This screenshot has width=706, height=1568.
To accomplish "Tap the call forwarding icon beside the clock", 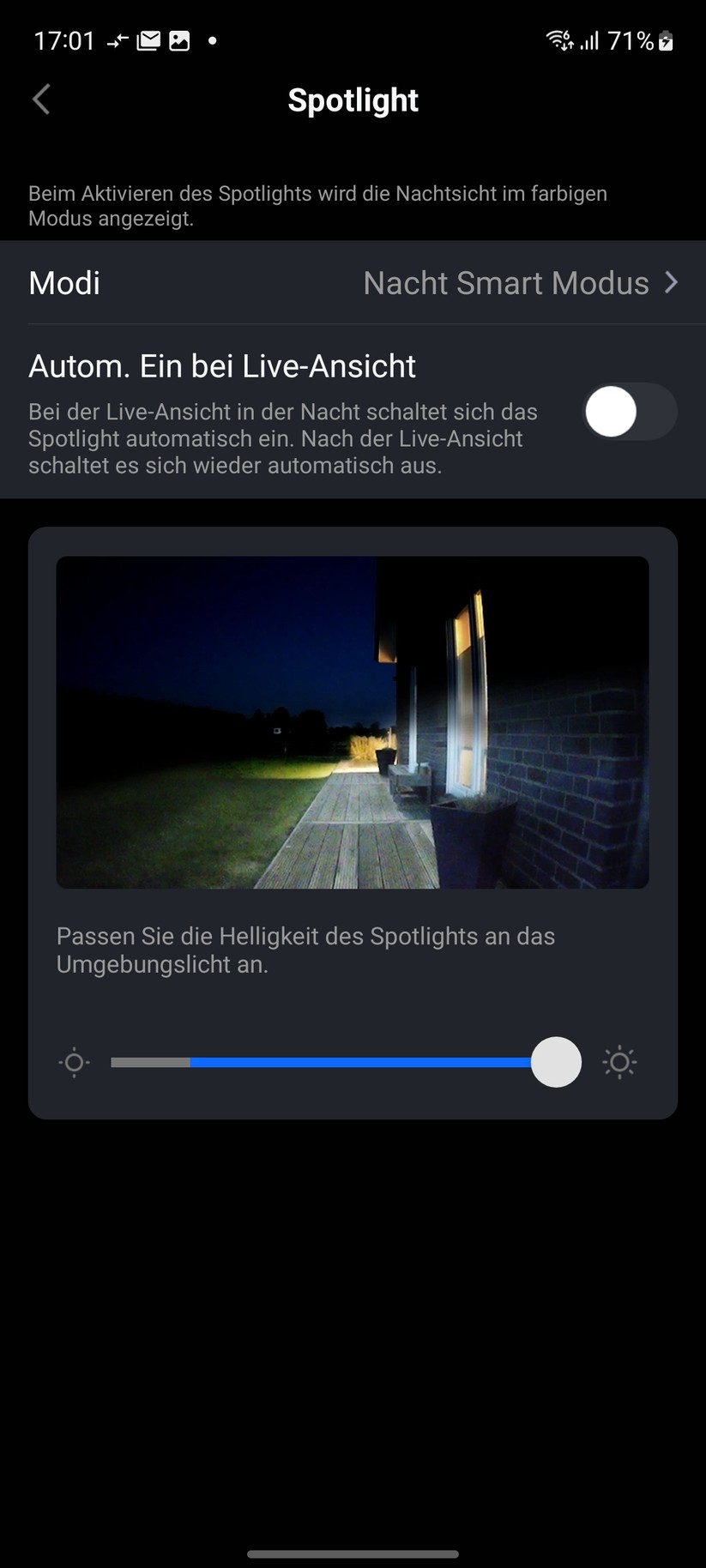I will click(116, 39).
